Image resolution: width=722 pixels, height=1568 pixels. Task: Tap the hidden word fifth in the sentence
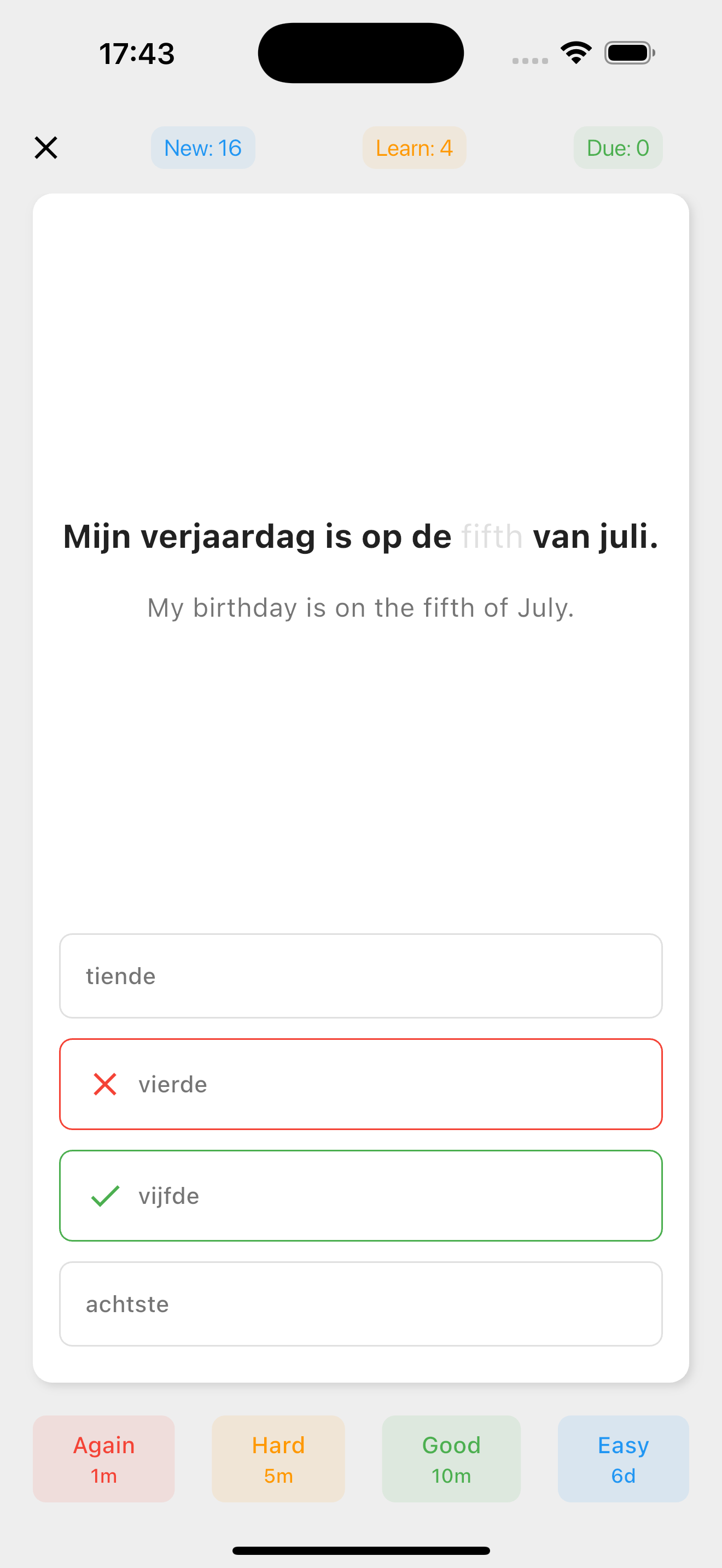491,536
